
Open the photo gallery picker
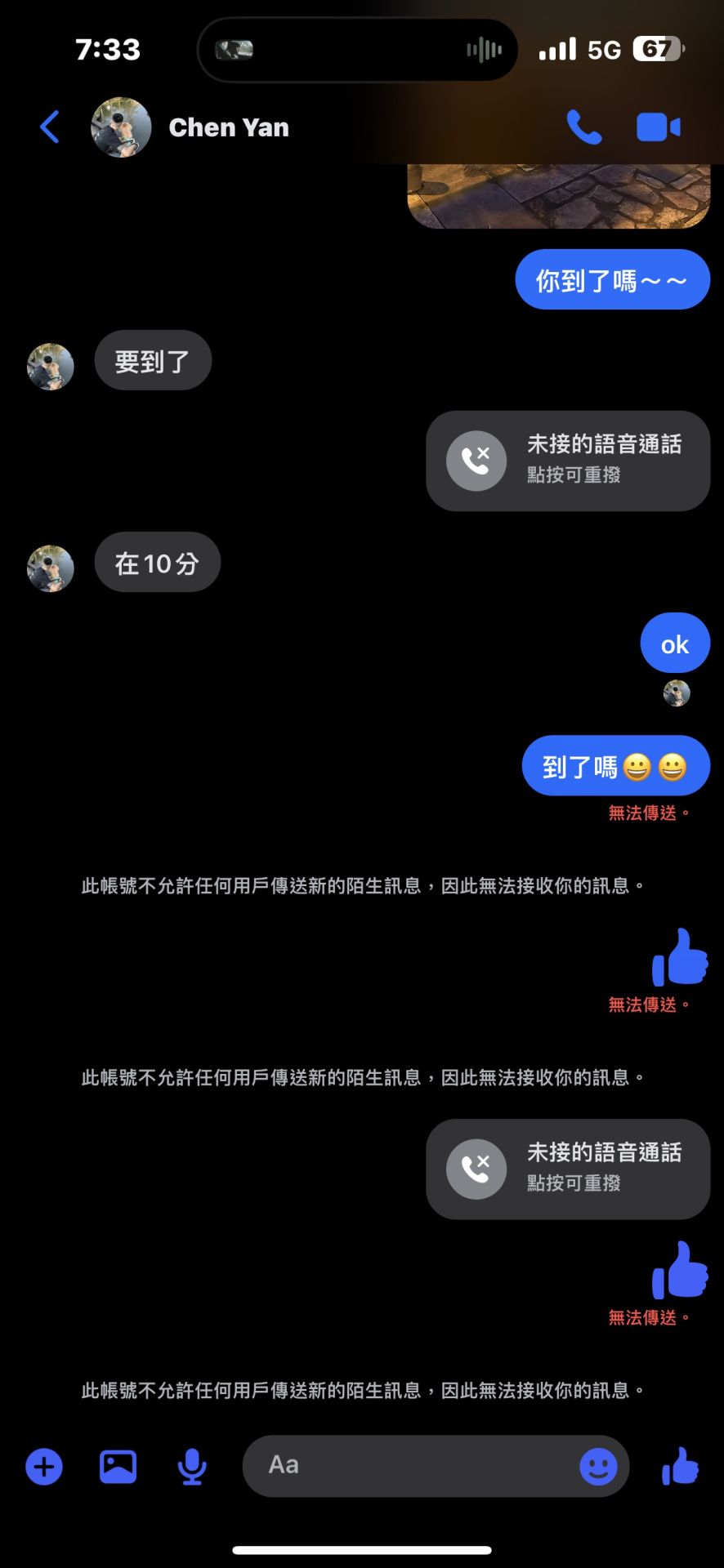coord(118,1467)
